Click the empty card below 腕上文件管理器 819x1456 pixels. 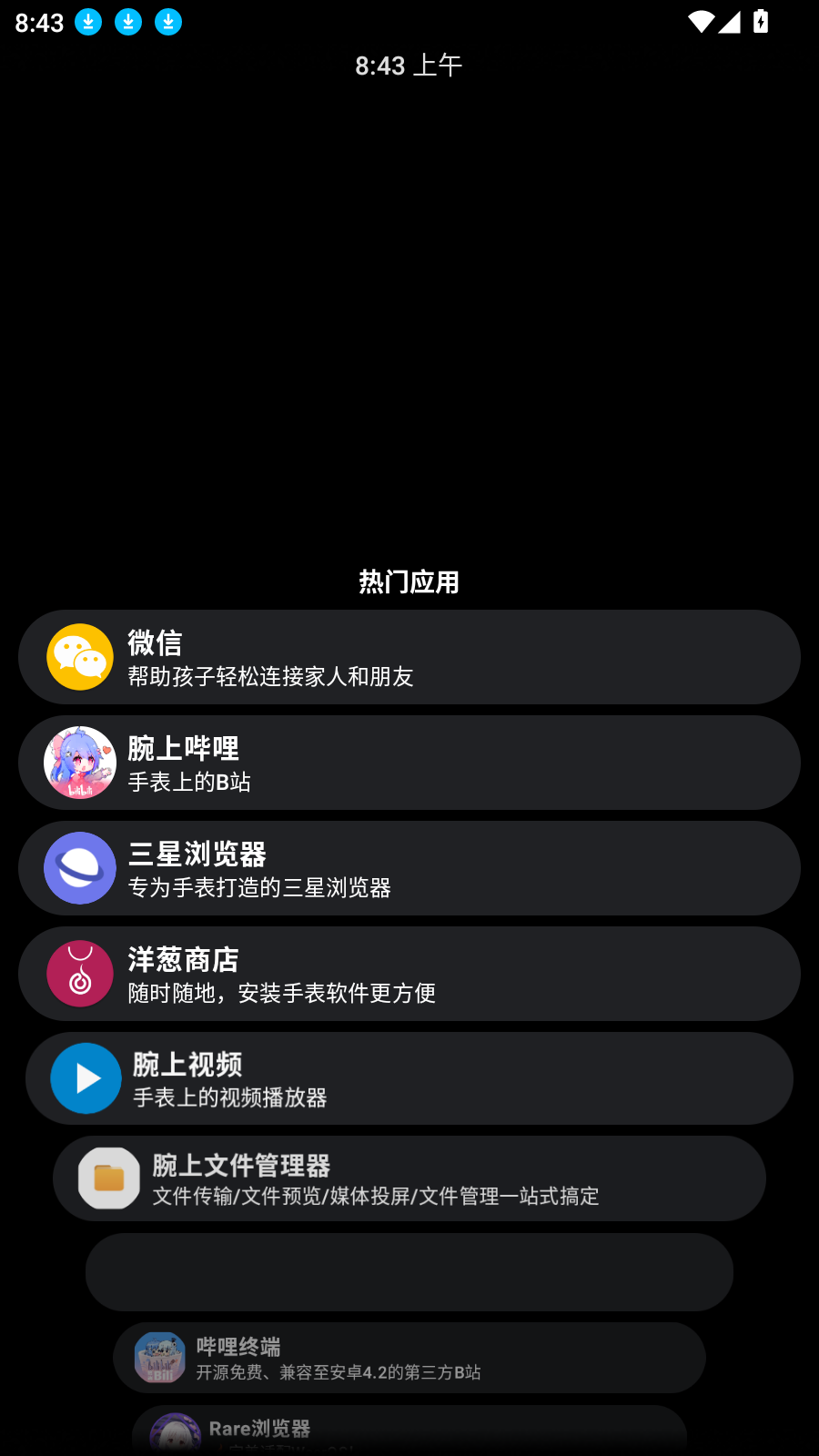click(x=409, y=1272)
